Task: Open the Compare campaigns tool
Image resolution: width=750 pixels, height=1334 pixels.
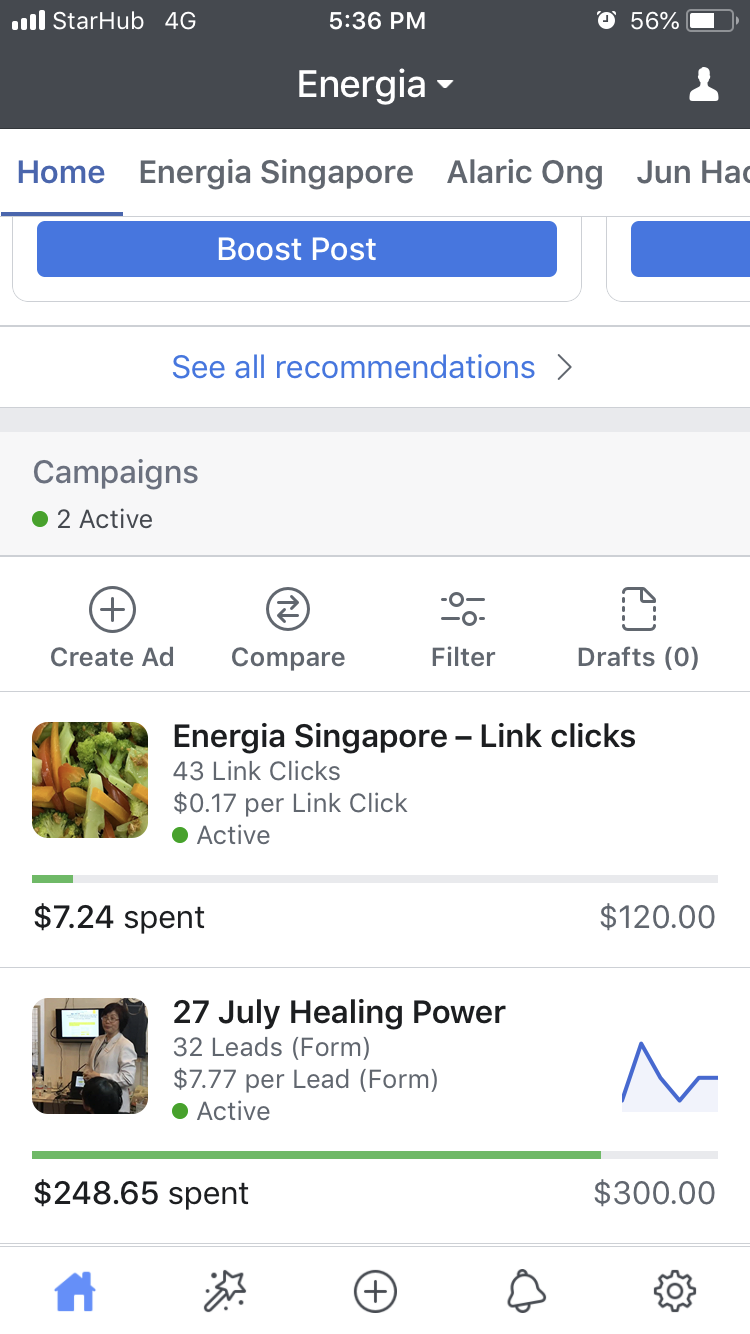Action: point(288,628)
